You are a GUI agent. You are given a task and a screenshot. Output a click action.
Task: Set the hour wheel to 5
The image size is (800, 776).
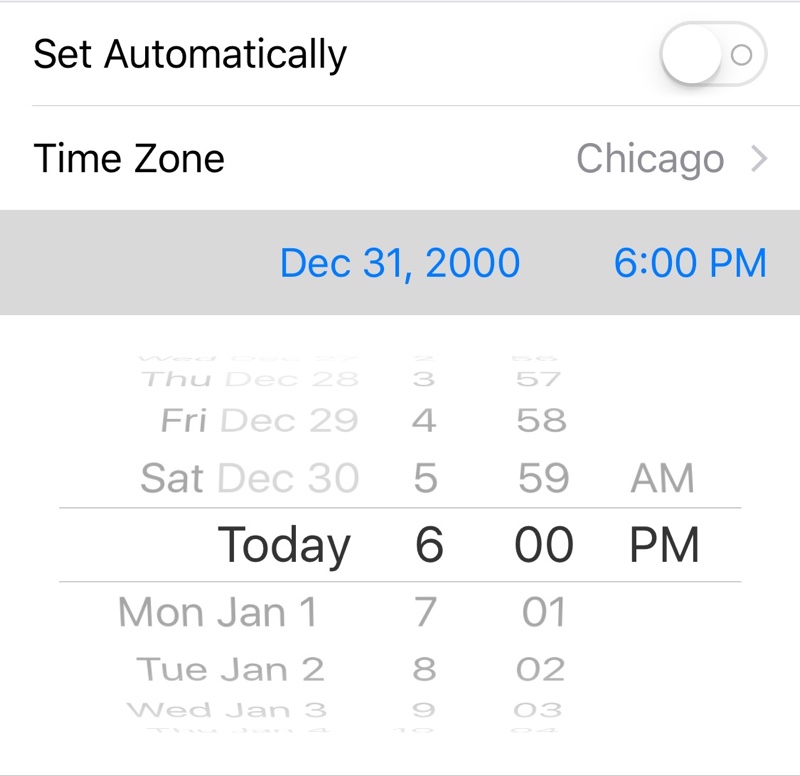pos(425,479)
